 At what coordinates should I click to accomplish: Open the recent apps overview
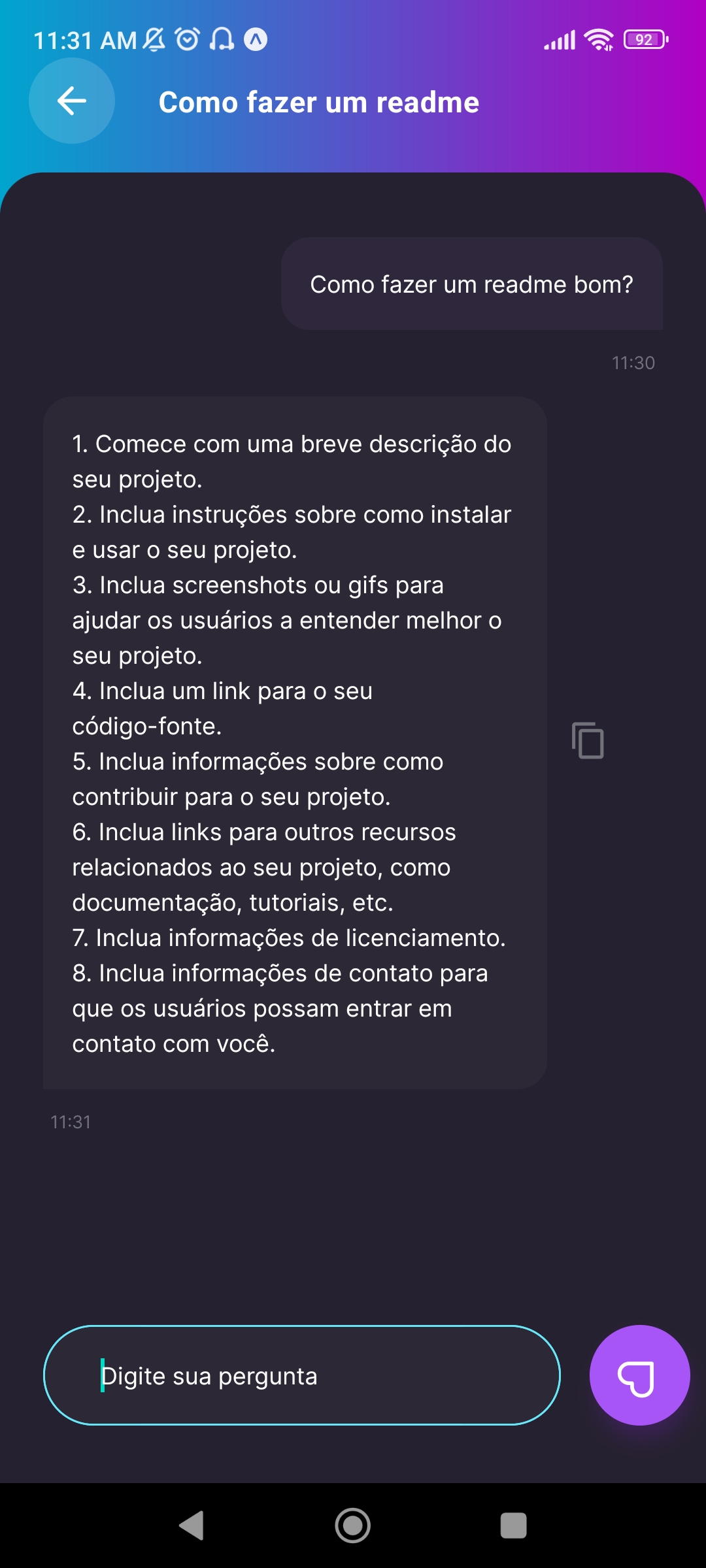[513, 1526]
